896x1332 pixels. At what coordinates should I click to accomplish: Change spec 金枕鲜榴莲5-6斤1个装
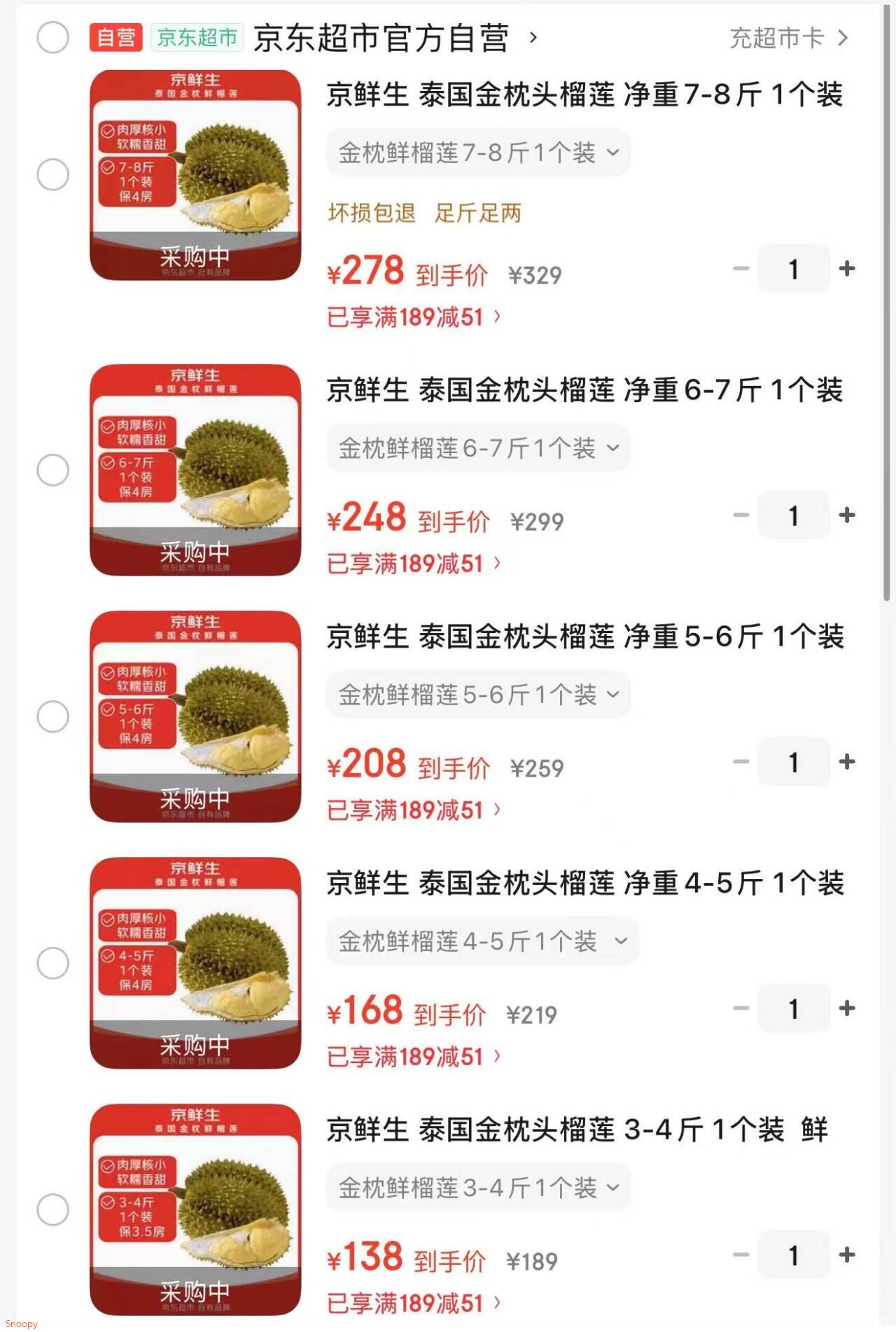(x=478, y=694)
